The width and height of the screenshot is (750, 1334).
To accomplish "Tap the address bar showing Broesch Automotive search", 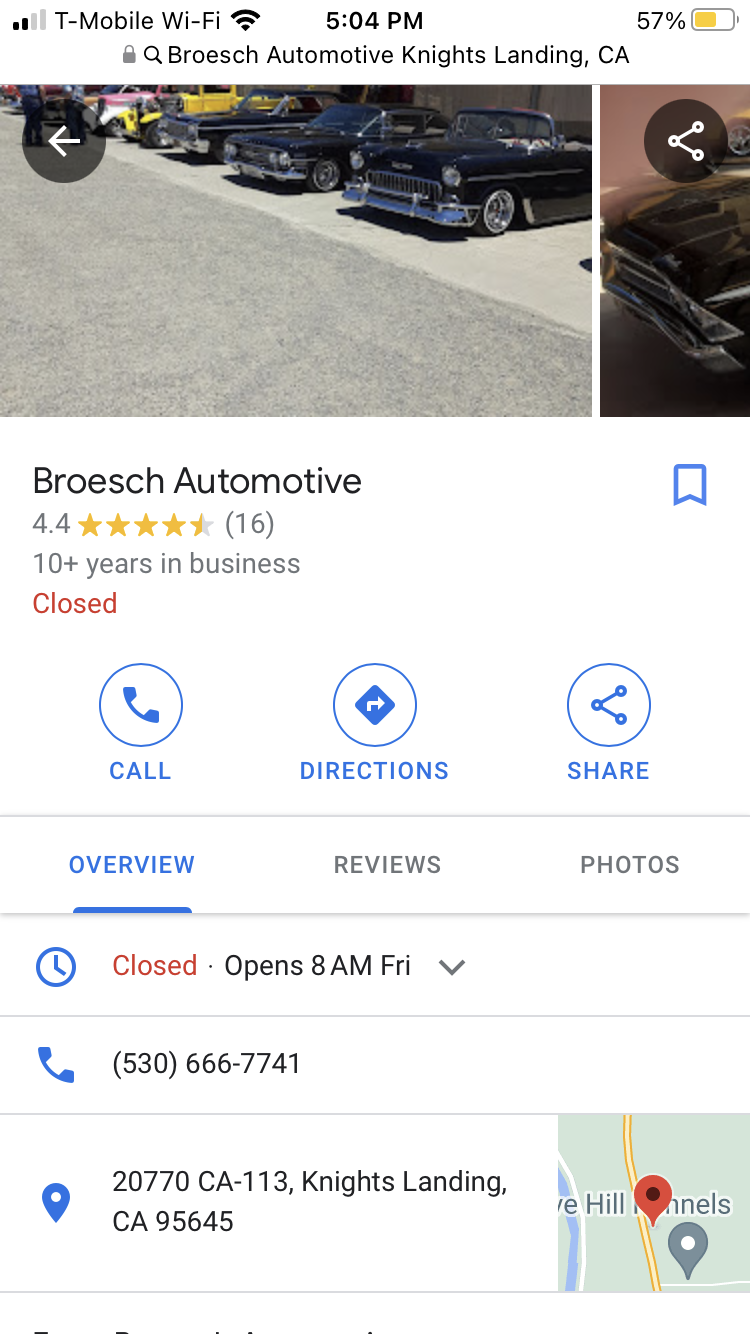I will [375, 55].
